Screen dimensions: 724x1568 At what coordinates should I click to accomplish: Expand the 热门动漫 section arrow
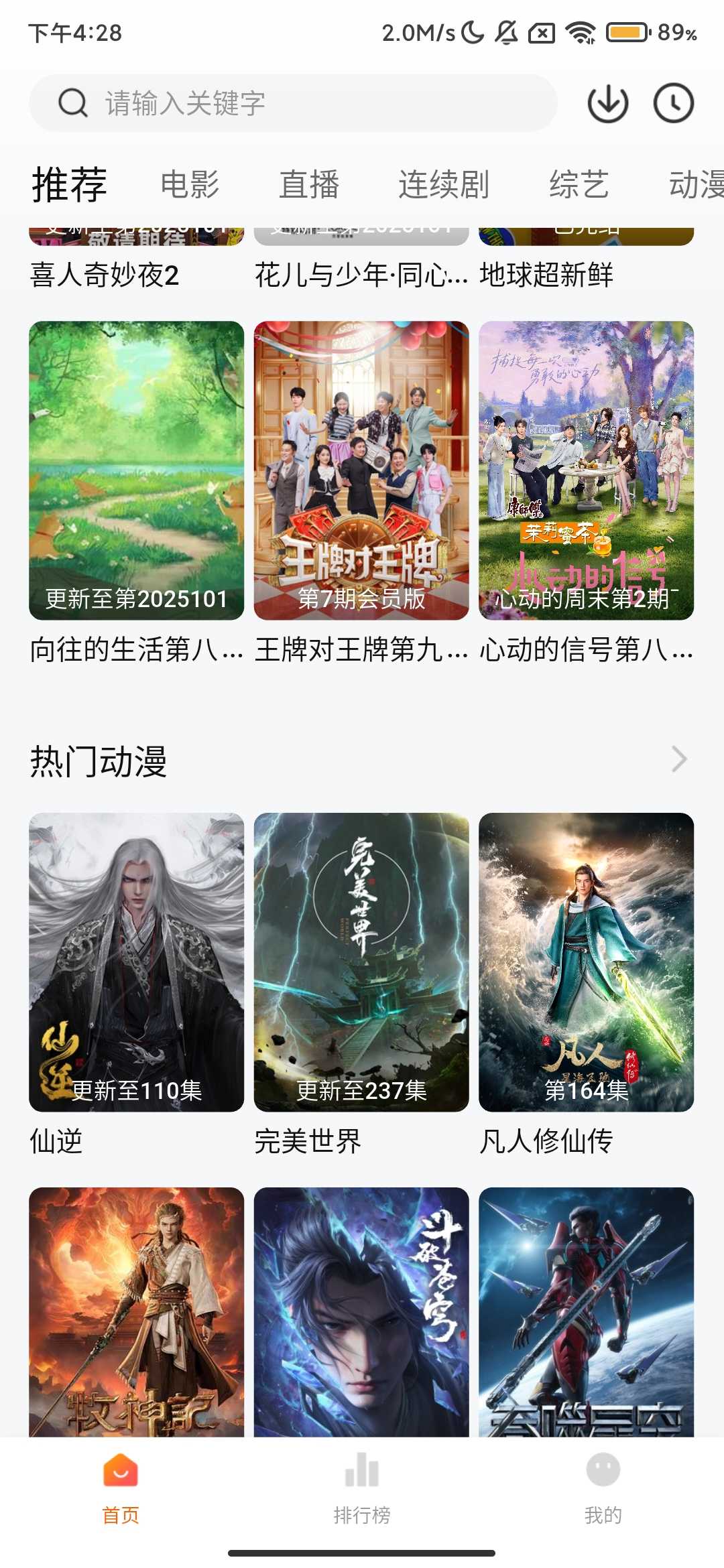[679, 759]
